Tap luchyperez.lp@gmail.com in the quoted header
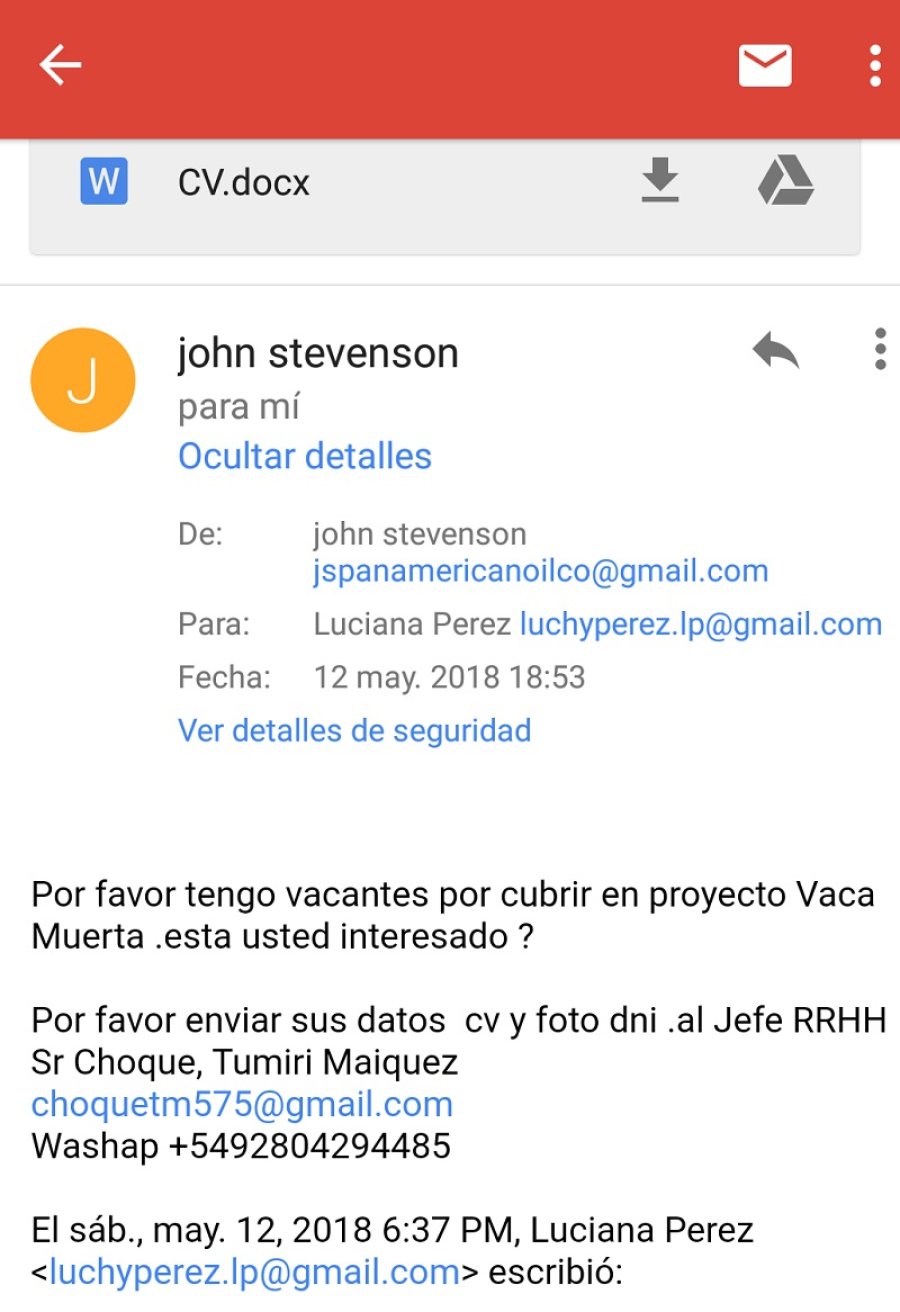The image size is (900, 1312). 254,1273
